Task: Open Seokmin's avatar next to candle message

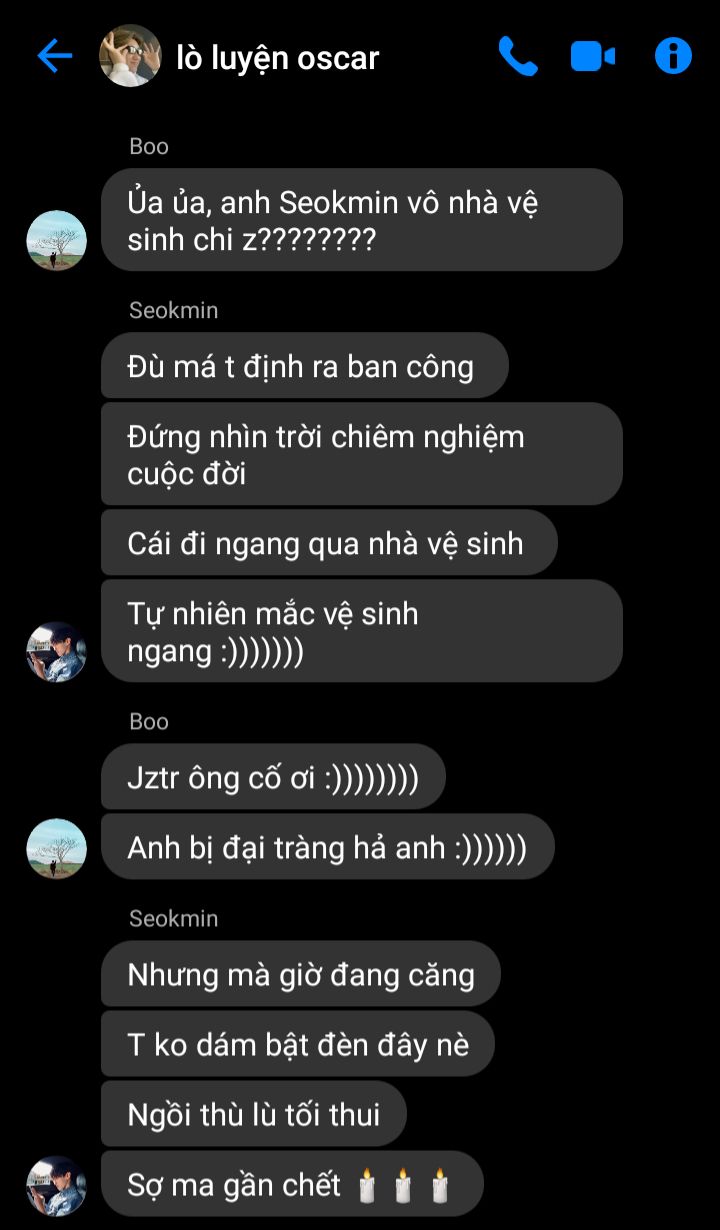Action: tap(56, 1185)
